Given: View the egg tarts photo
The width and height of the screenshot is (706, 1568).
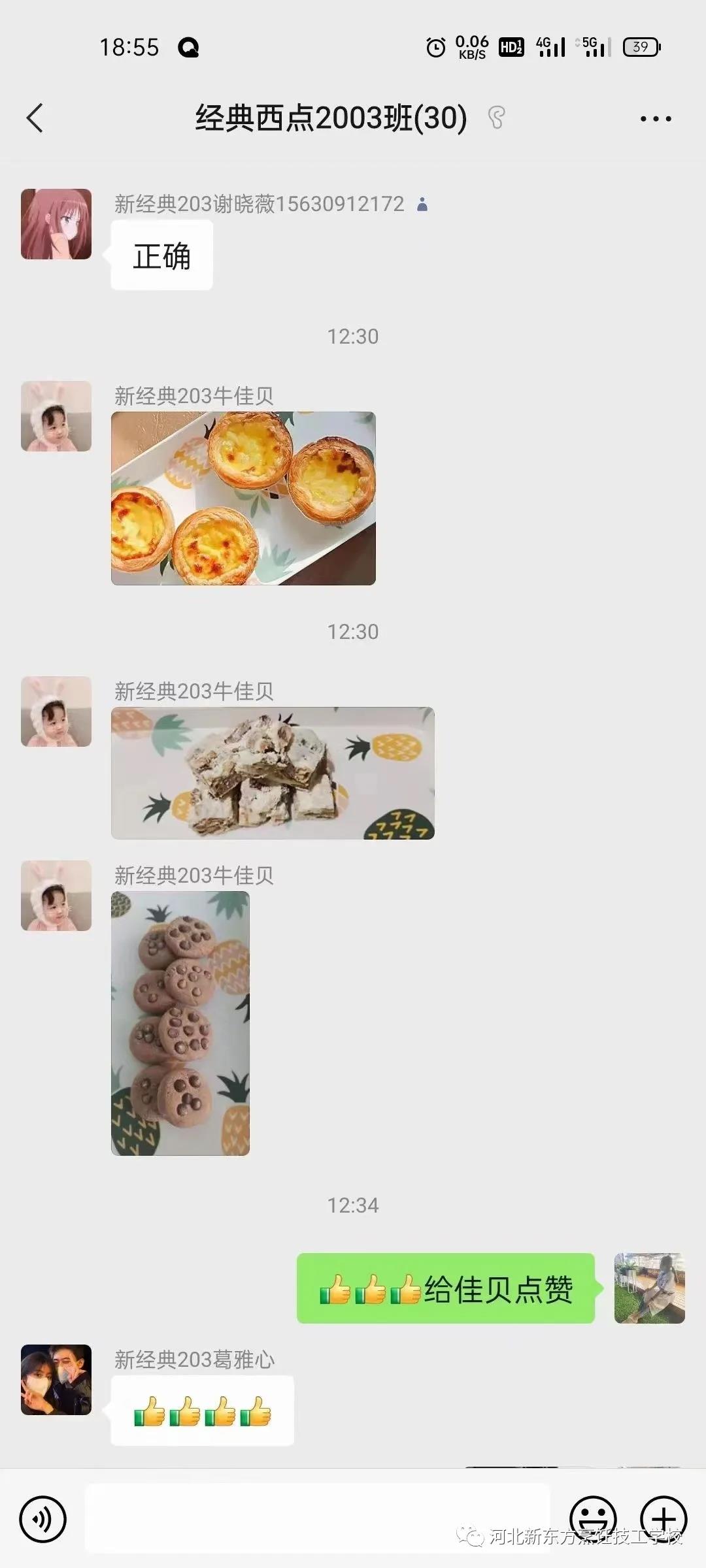Looking at the screenshot, I should (x=243, y=498).
